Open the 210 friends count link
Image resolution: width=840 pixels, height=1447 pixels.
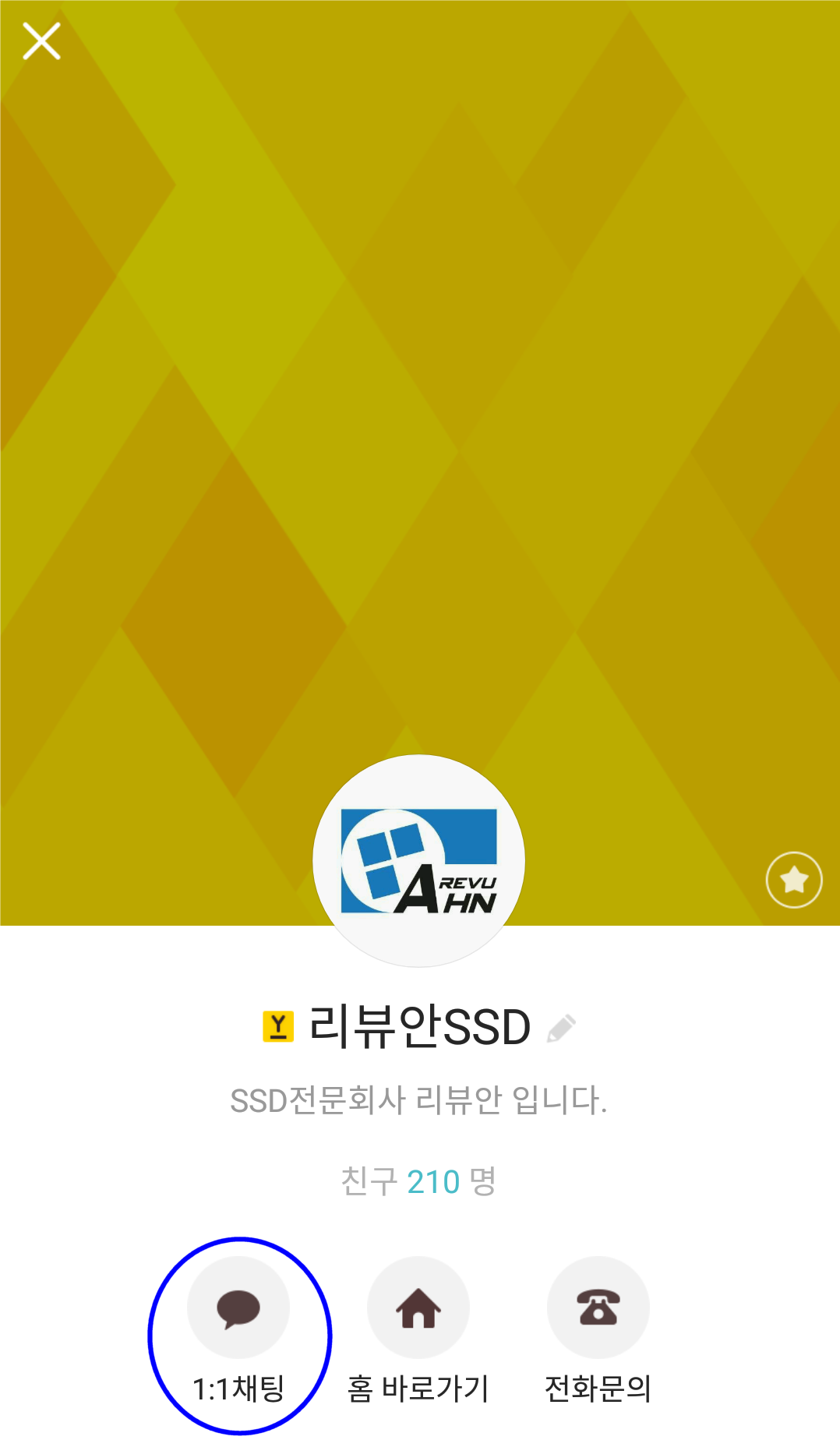[432, 1181]
